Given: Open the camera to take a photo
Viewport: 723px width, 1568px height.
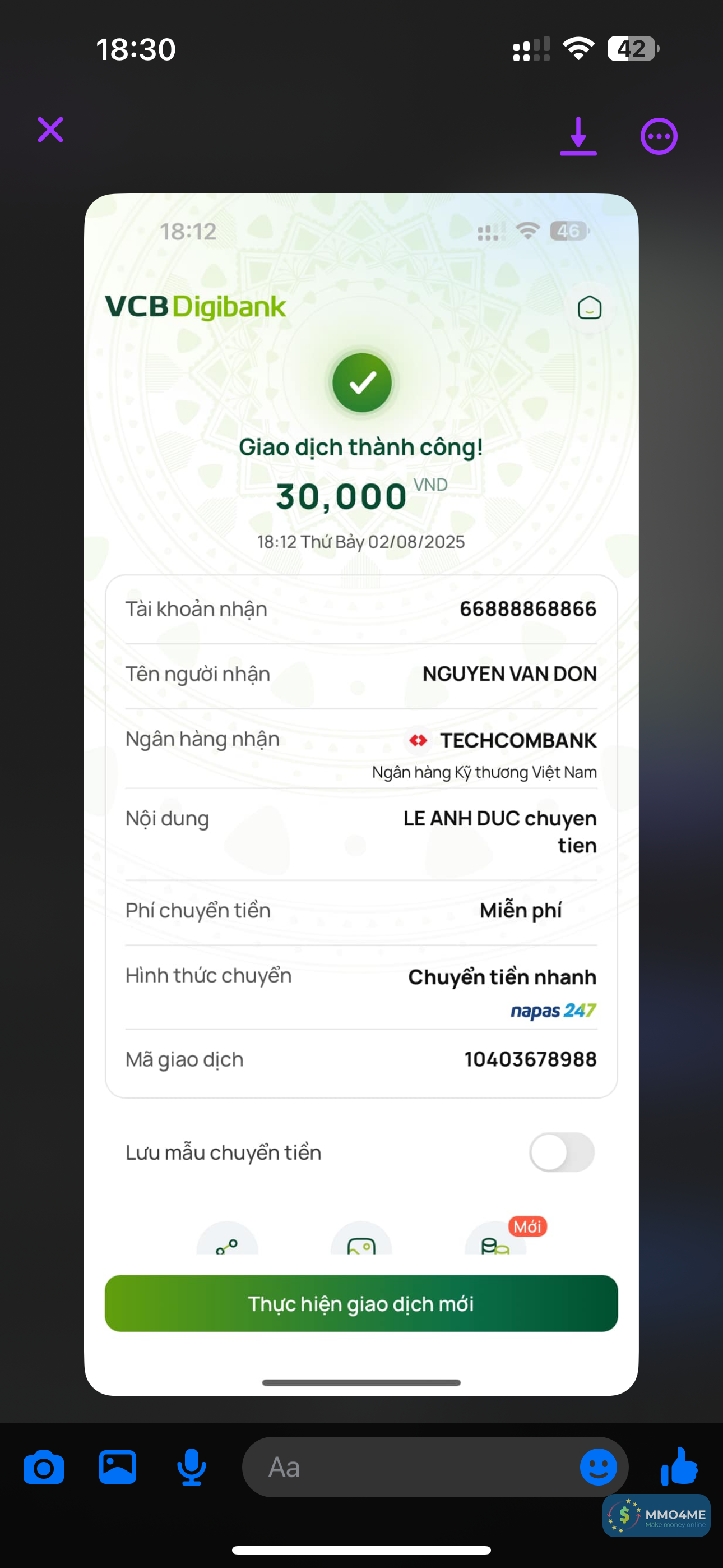Looking at the screenshot, I should click(x=44, y=1467).
